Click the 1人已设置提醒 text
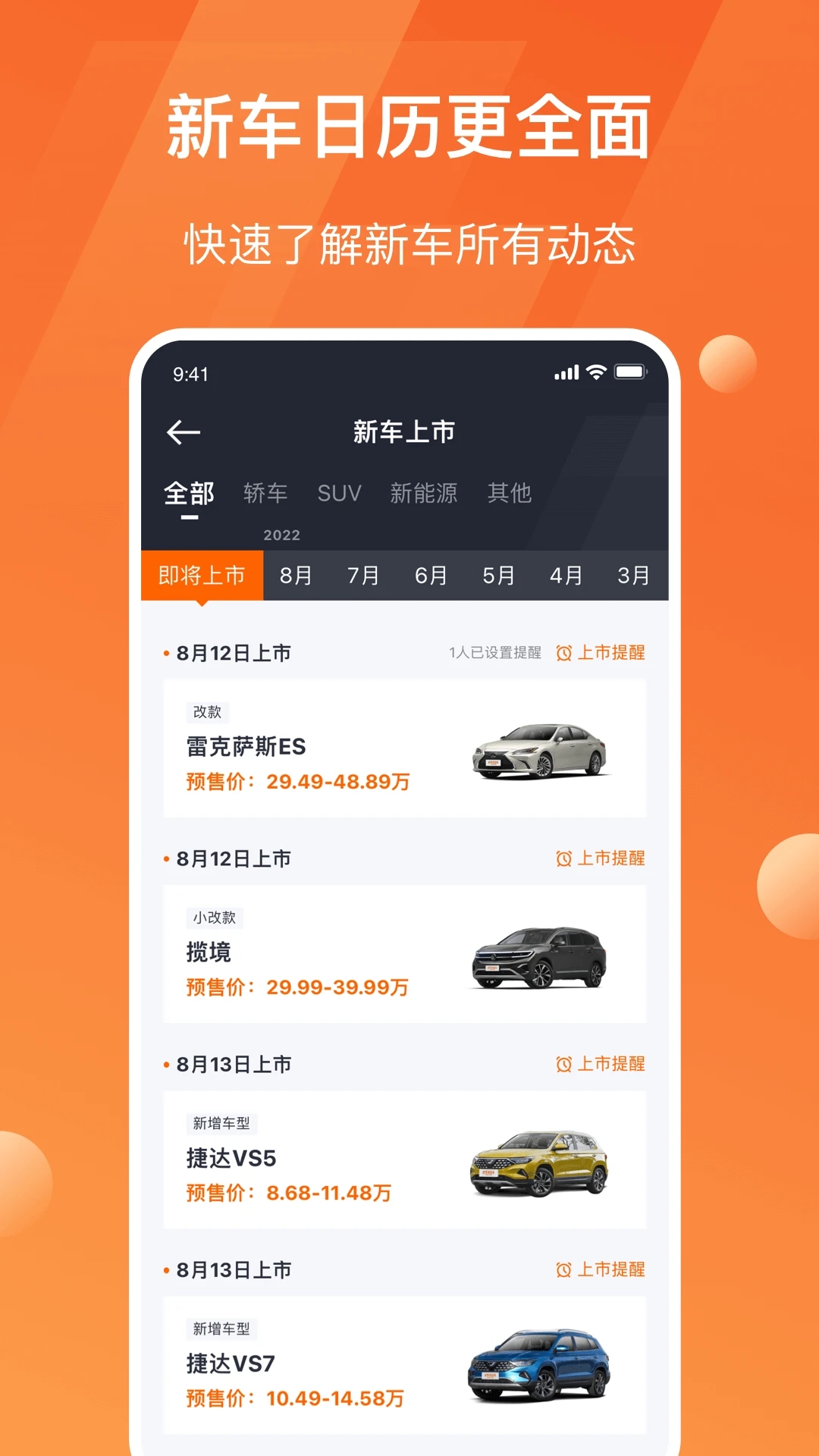The height and width of the screenshot is (1456, 819). (494, 652)
